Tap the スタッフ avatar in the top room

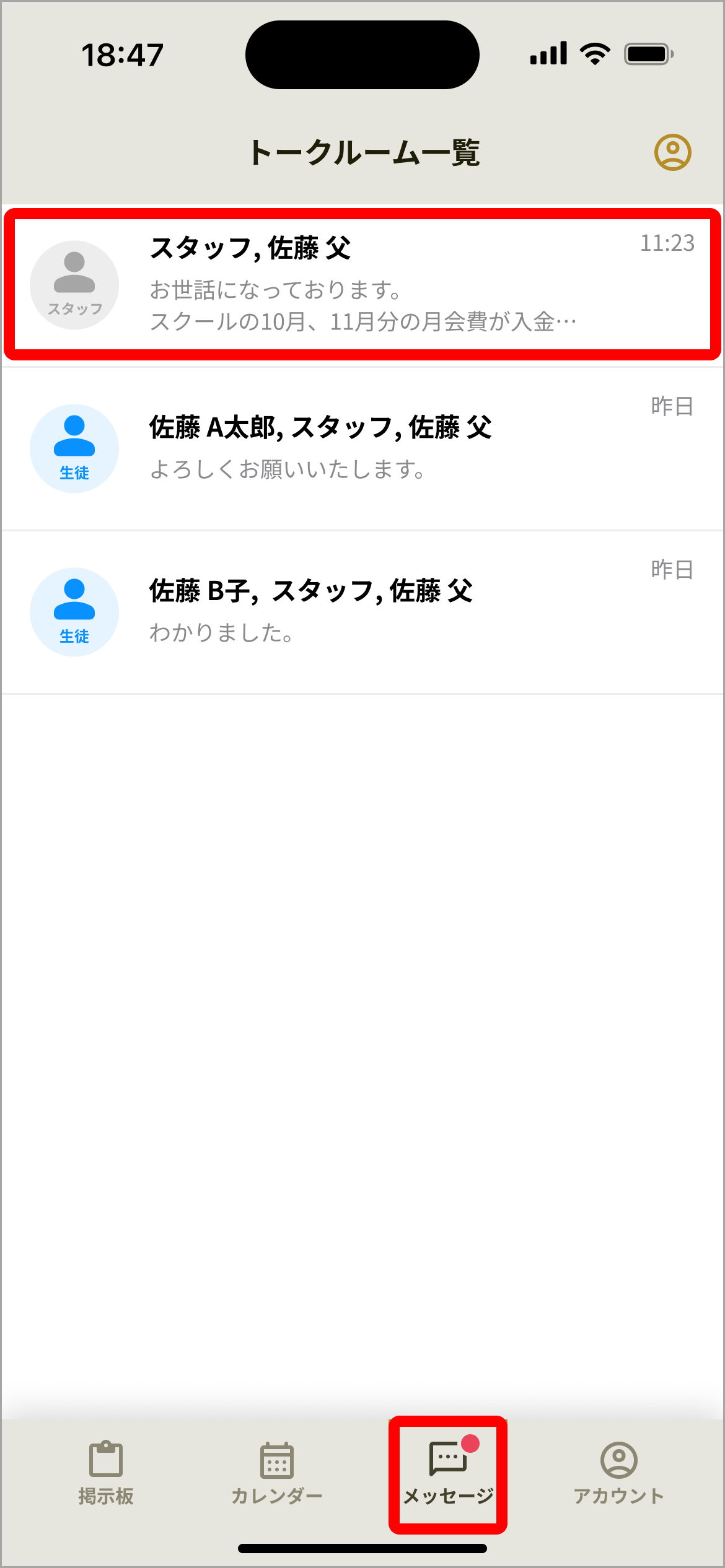(x=74, y=285)
